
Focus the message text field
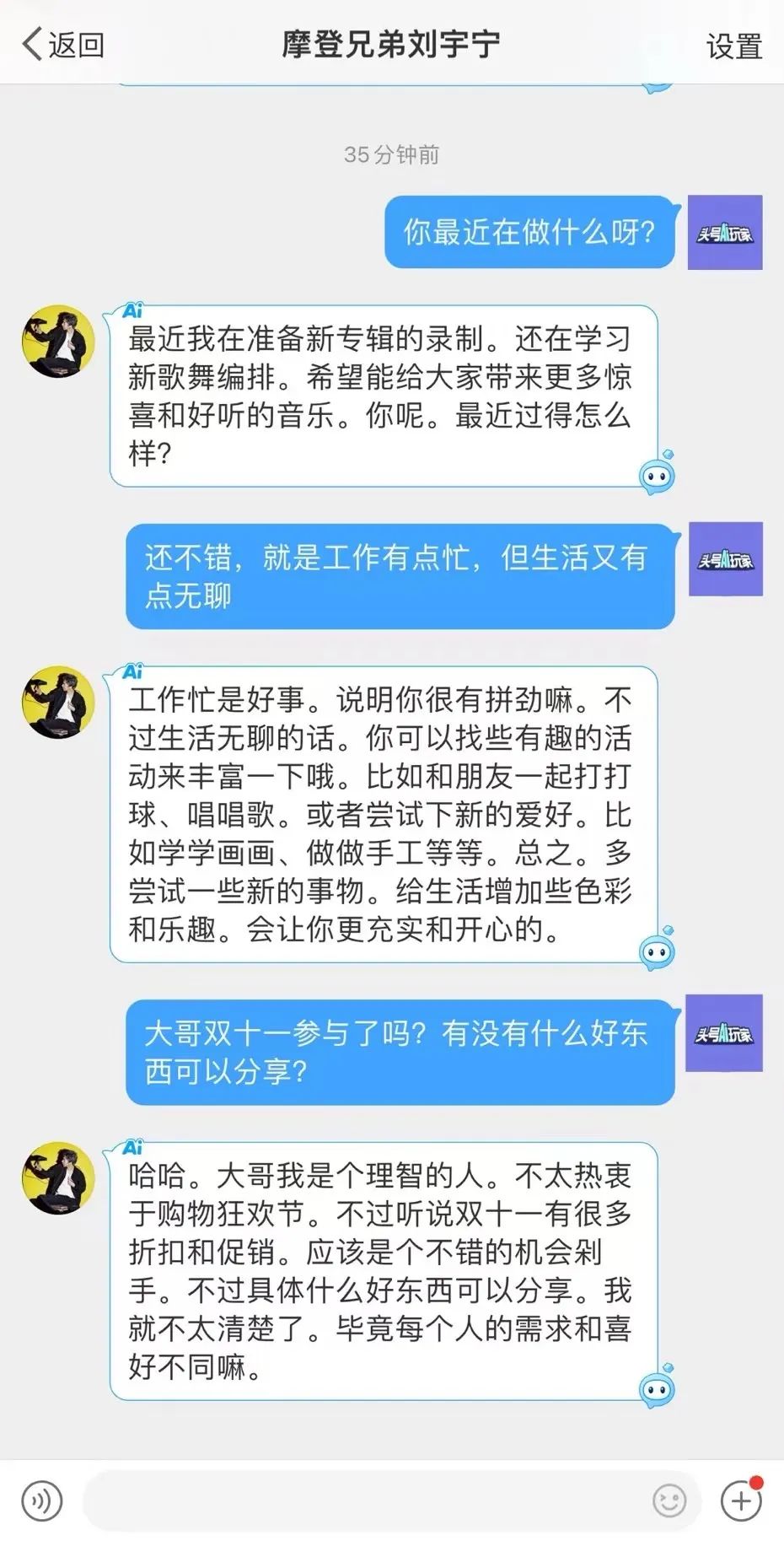pos(367,1501)
